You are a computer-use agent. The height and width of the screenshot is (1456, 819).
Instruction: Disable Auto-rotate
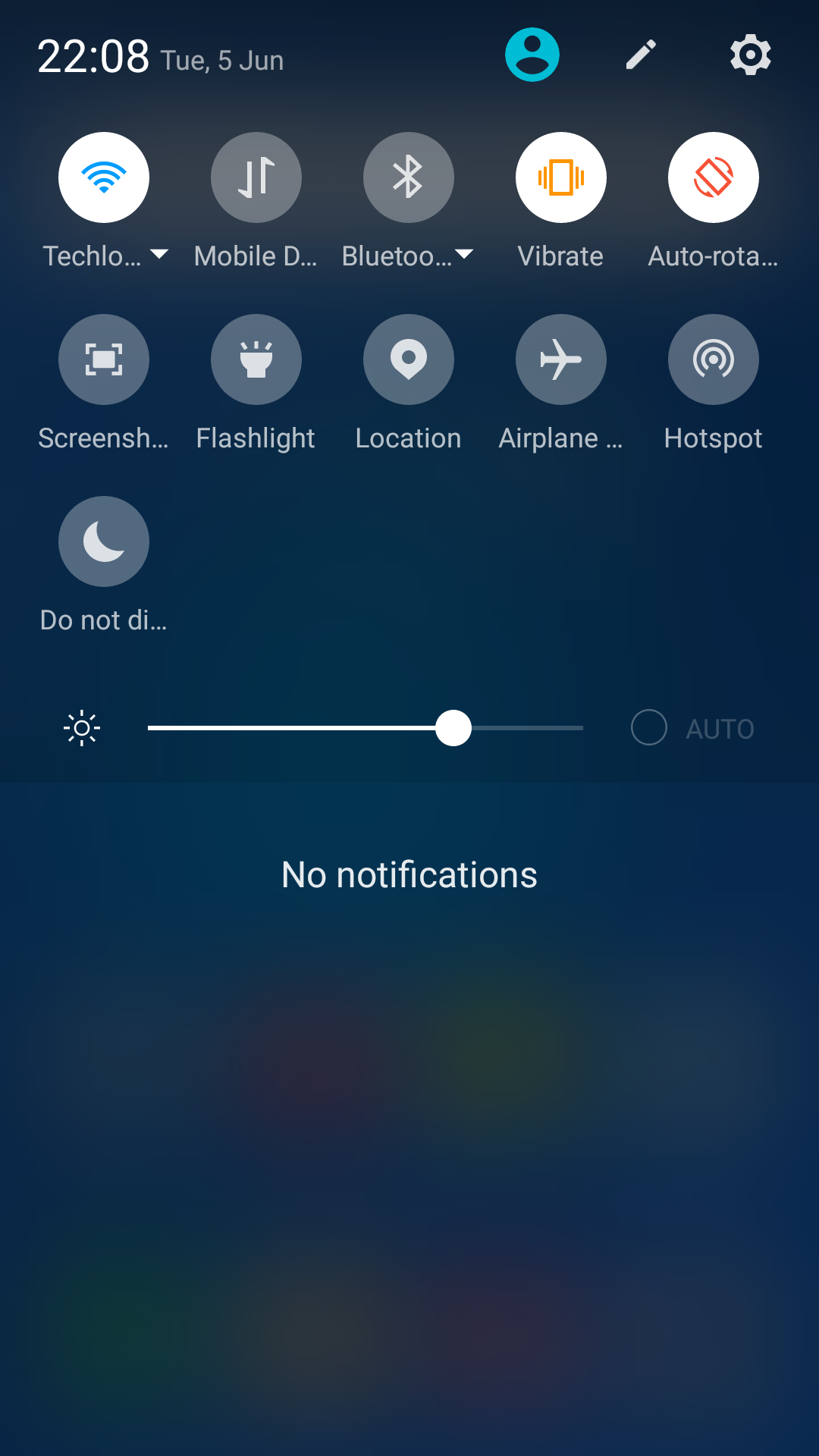pos(714,177)
